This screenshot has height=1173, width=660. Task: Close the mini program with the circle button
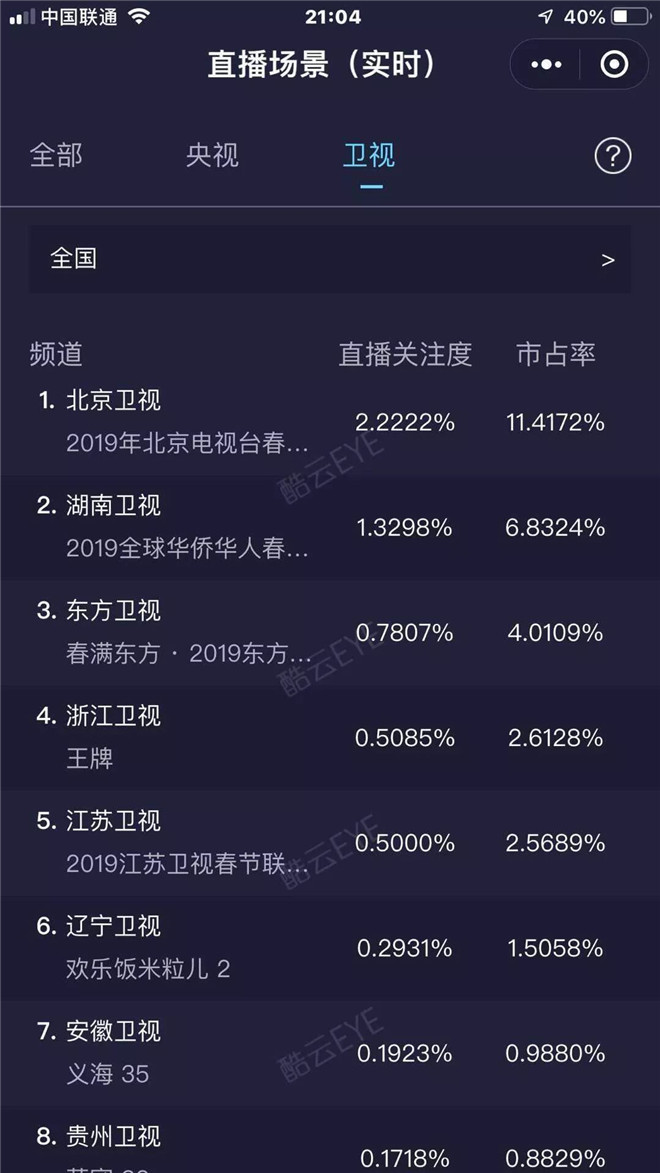tap(614, 65)
